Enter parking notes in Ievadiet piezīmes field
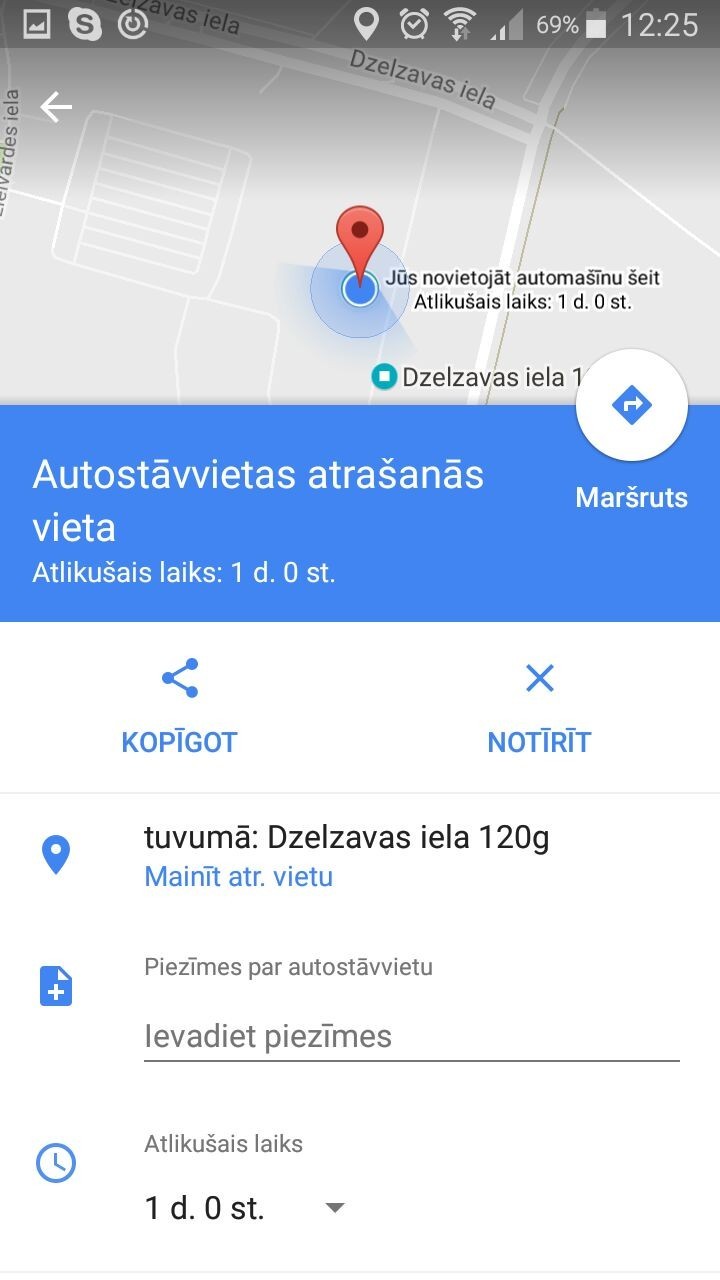Viewport: 720px width, 1280px height. (411, 1036)
